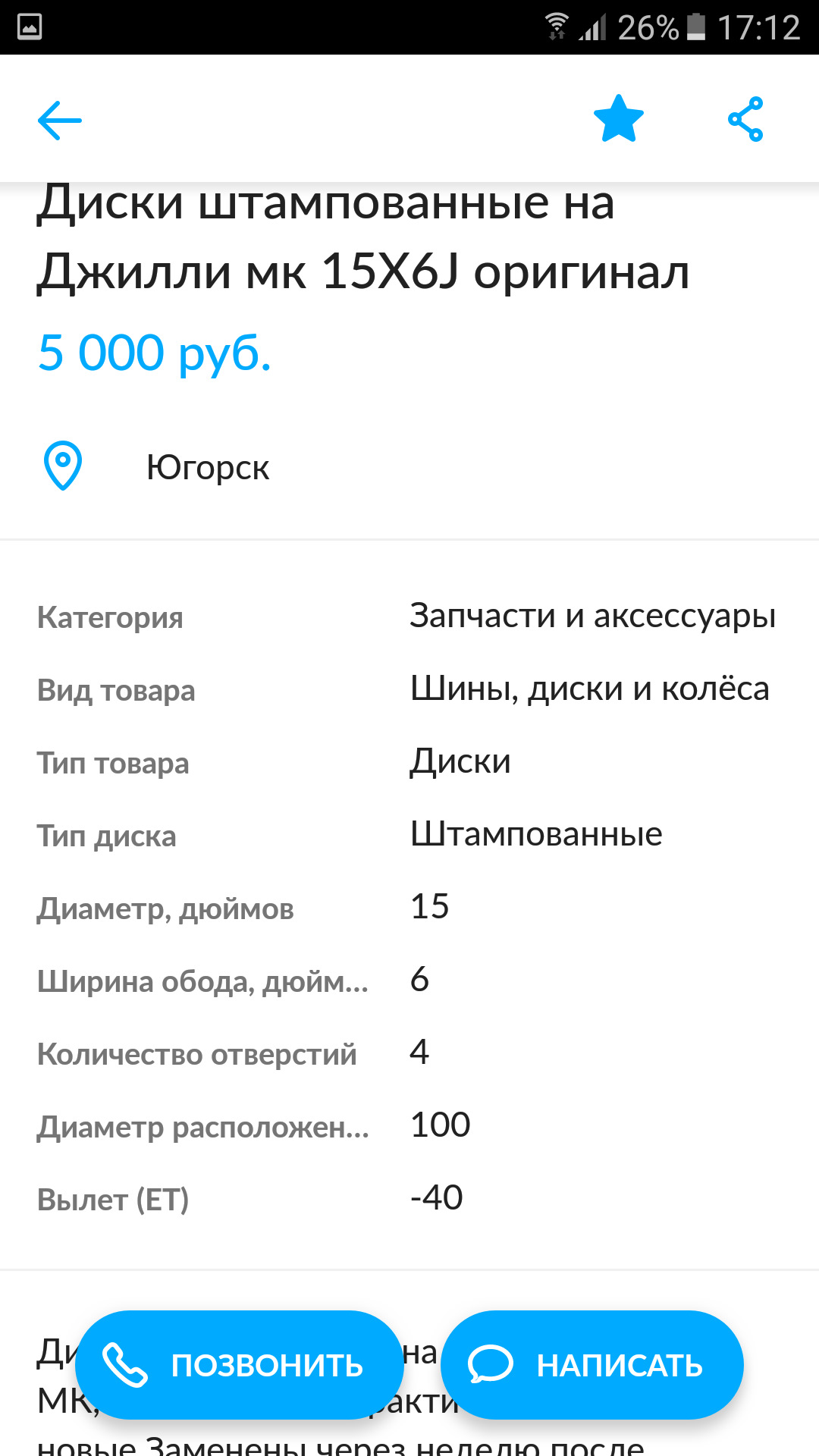The height and width of the screenshot is (1456, 819).
Task: Open the Югорск location row
Action: pos(409,467)
